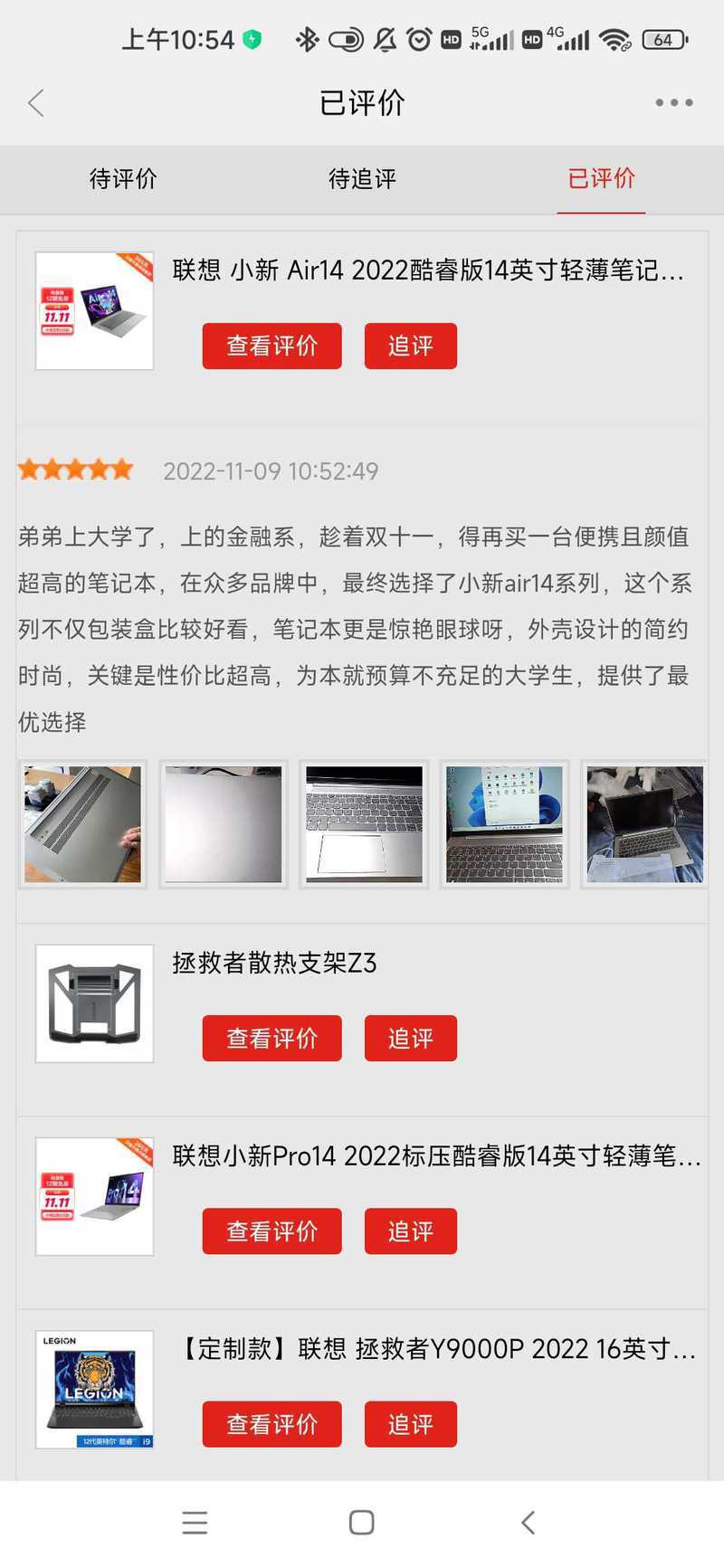Open the three-dot overflow menu
Image resolution: width=724 pixels, height=1568 pixels.
click(674, 103)
